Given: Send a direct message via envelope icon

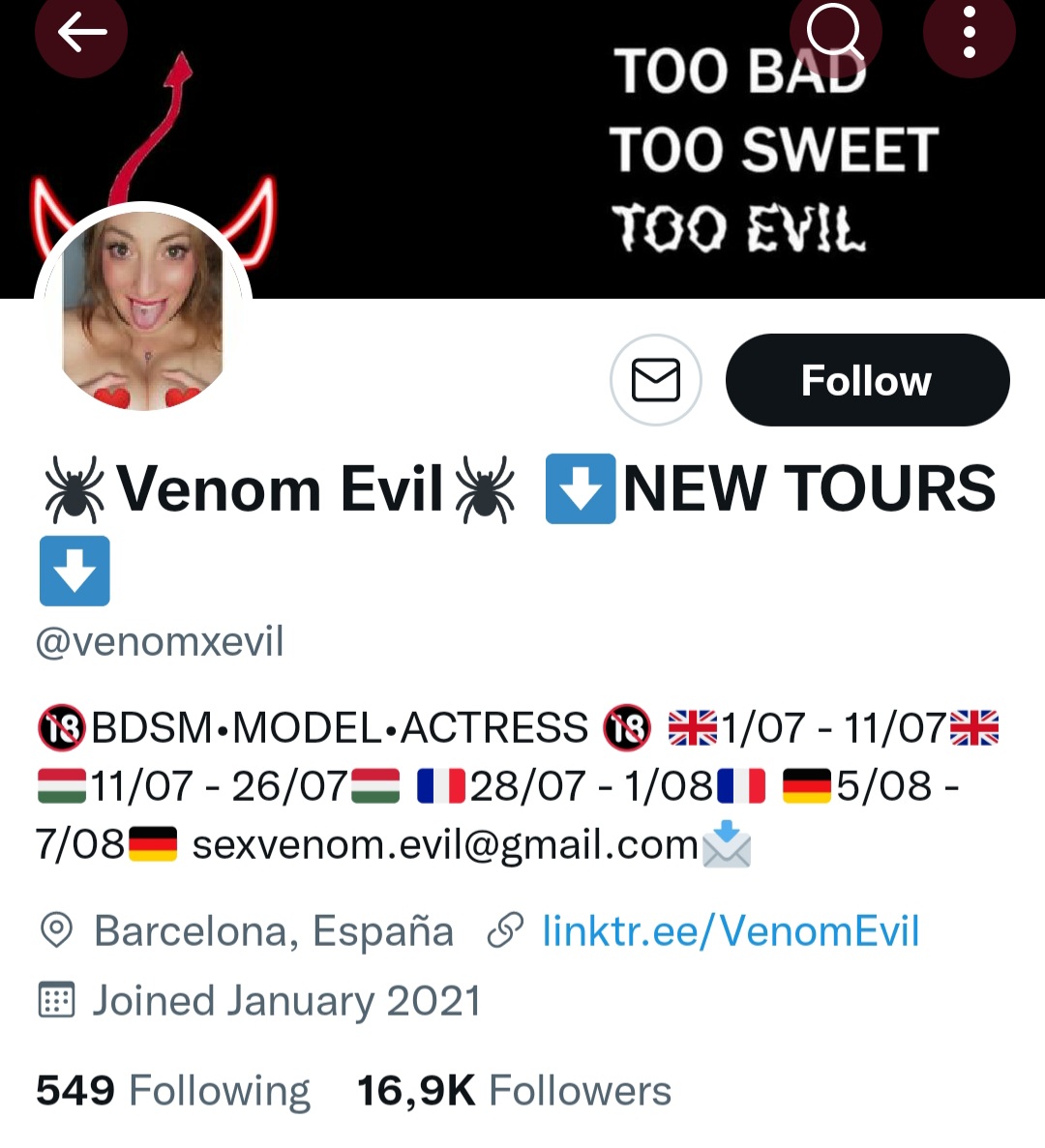Looking at the screenshot, I should (656, 380).
